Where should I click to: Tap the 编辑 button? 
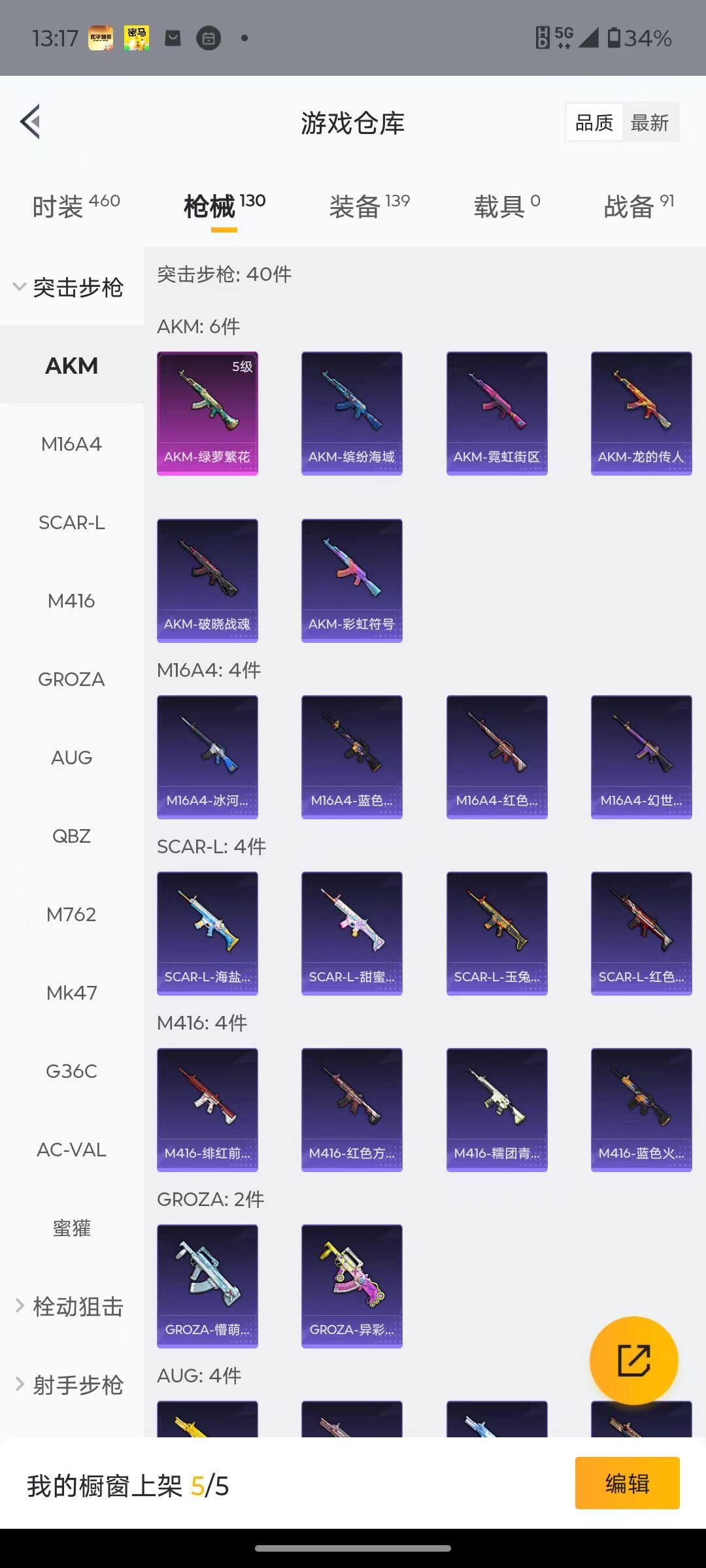pyautogui.click(x=627, y=1483)
